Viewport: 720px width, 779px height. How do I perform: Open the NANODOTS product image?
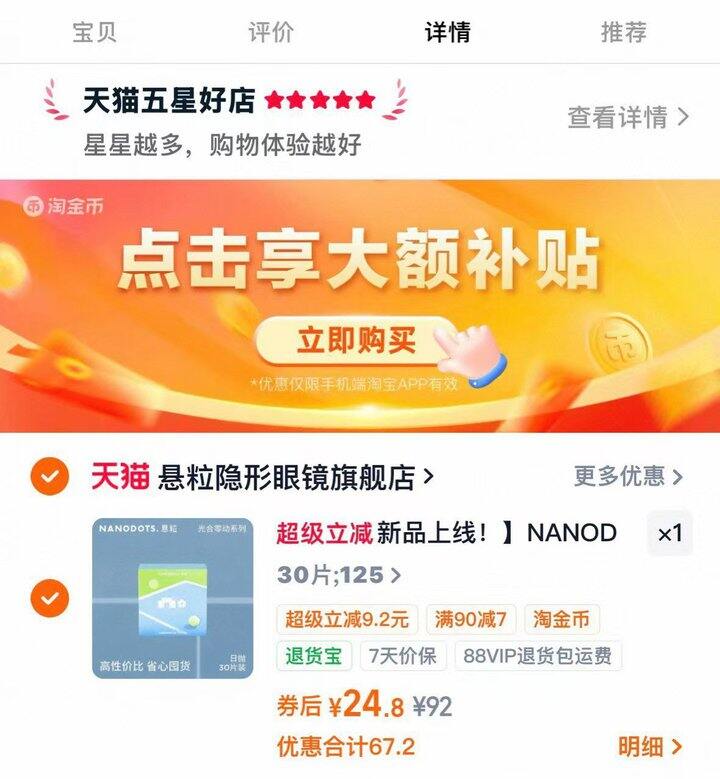tap(173, 599)
